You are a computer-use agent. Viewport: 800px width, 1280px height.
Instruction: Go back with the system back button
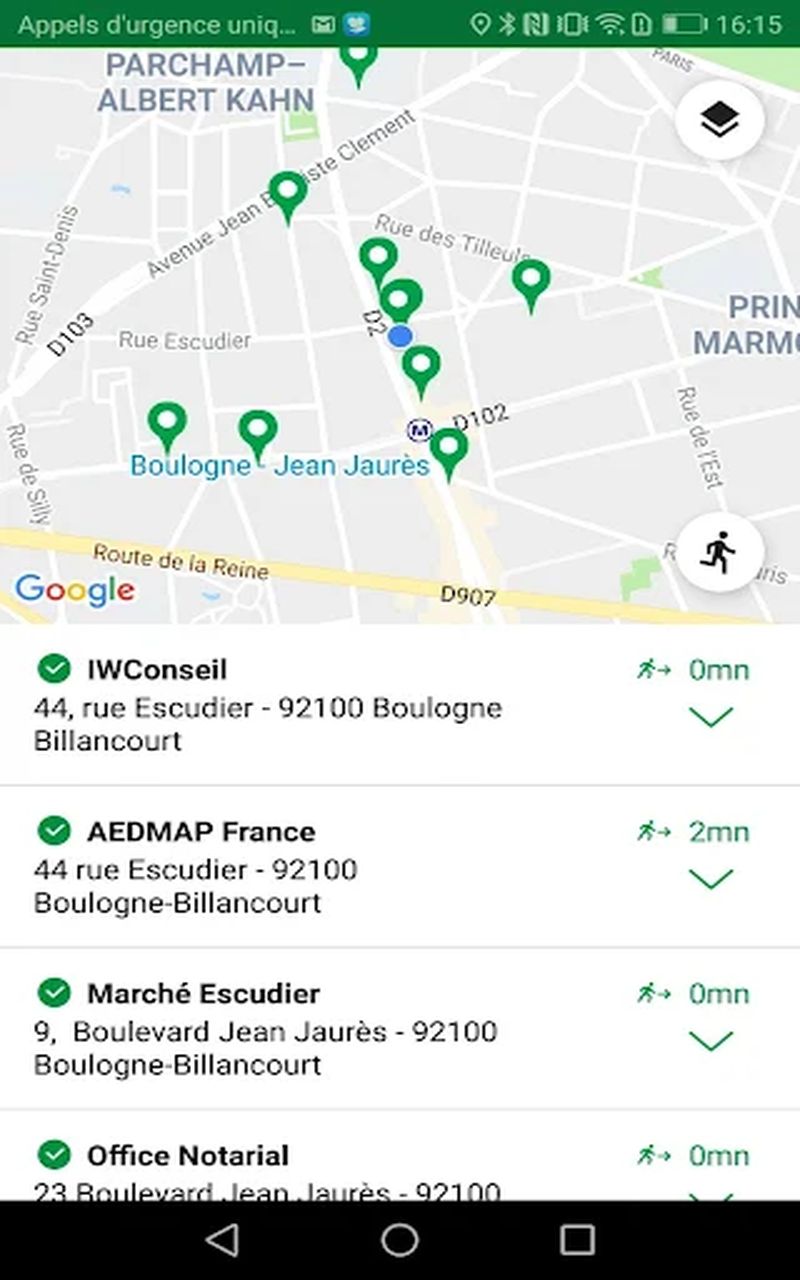coord(222,1240)
